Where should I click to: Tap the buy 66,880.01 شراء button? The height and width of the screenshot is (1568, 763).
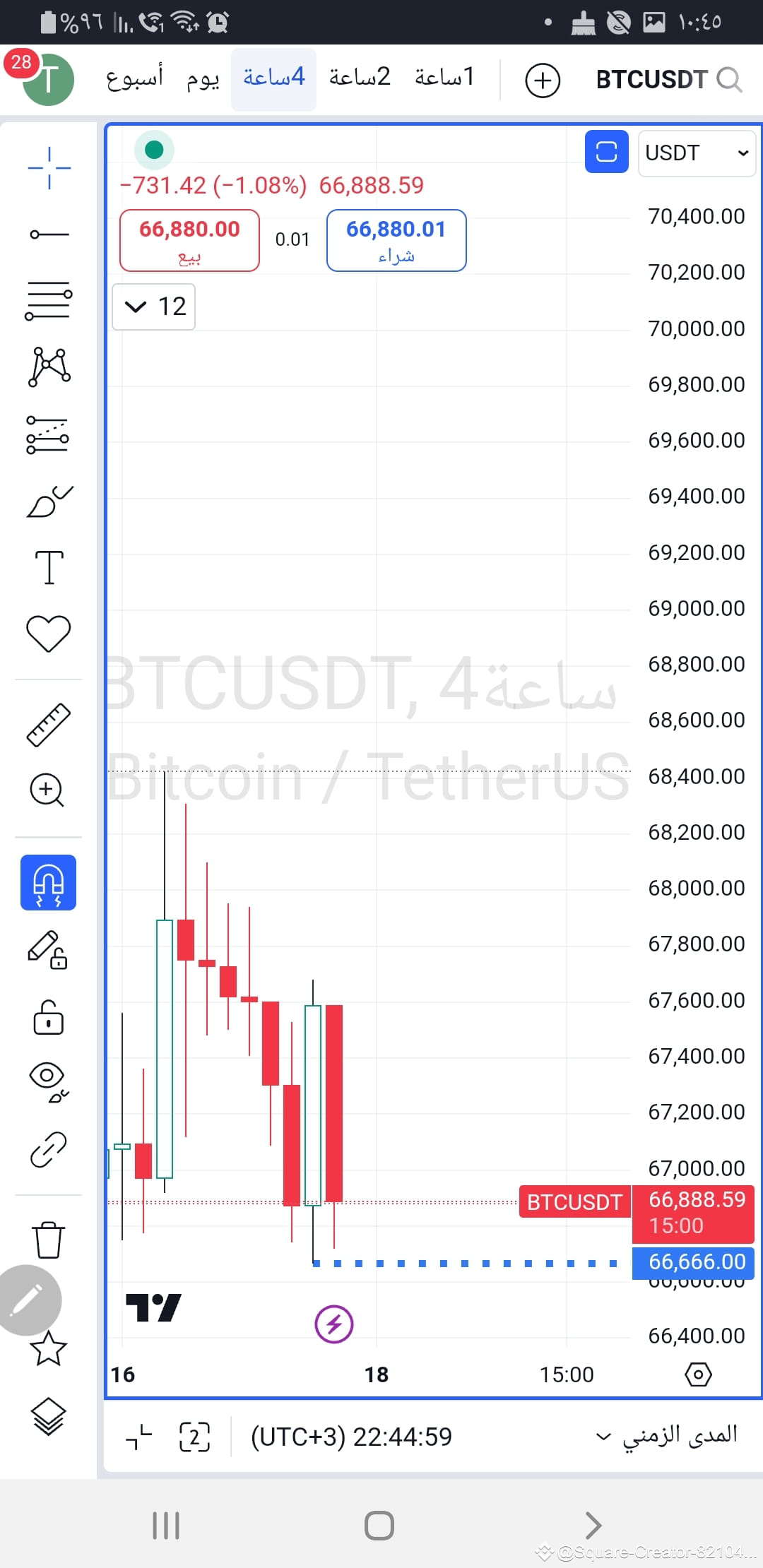(396, 240)
